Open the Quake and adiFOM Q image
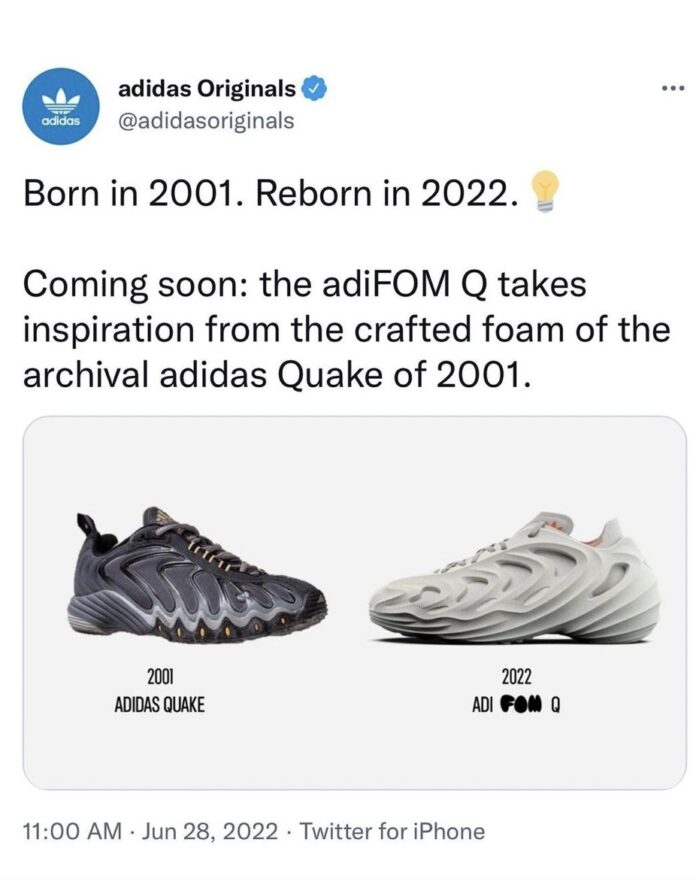Image resolution: width=696 pixels, height=881 pixels. click(x=354, y=602)
